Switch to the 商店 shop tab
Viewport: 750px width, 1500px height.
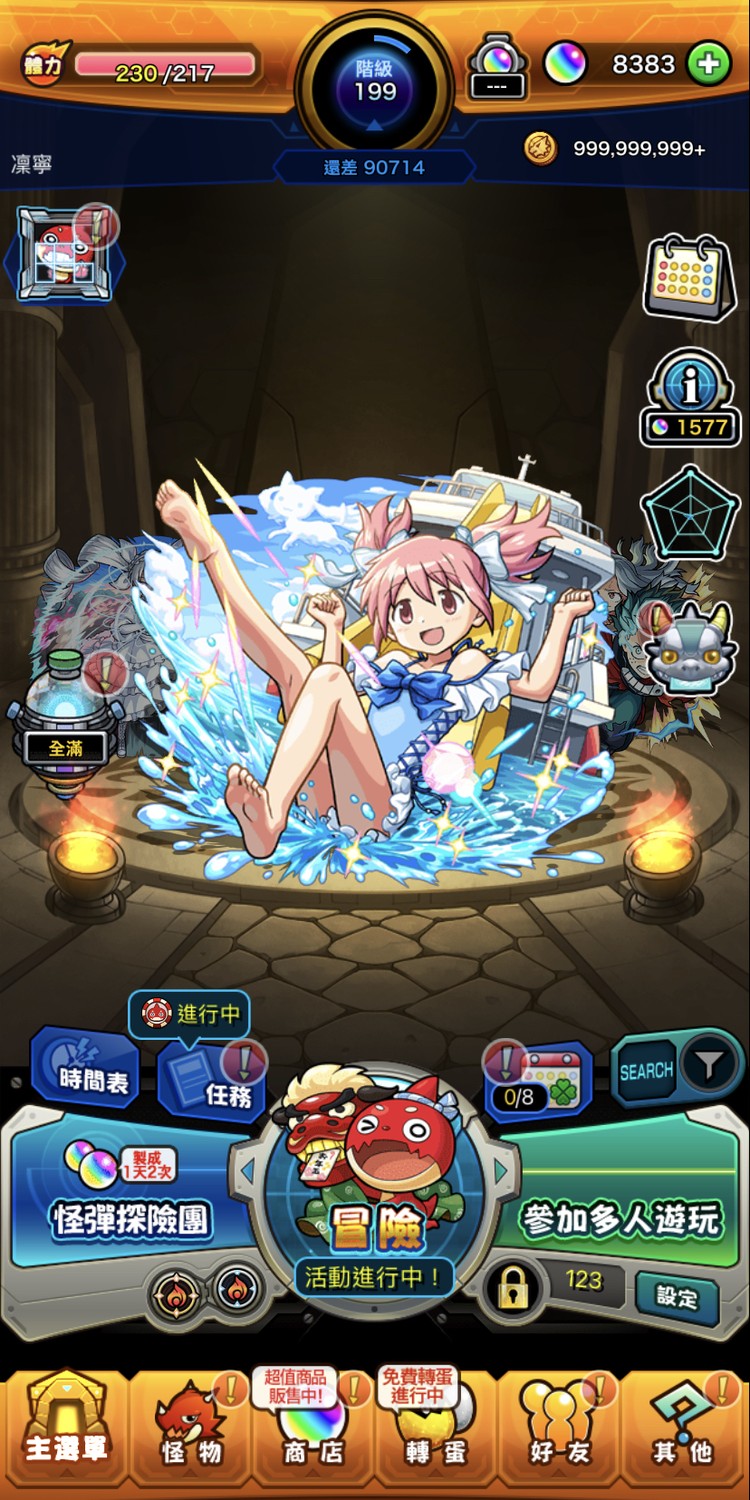coord(312,1430)
